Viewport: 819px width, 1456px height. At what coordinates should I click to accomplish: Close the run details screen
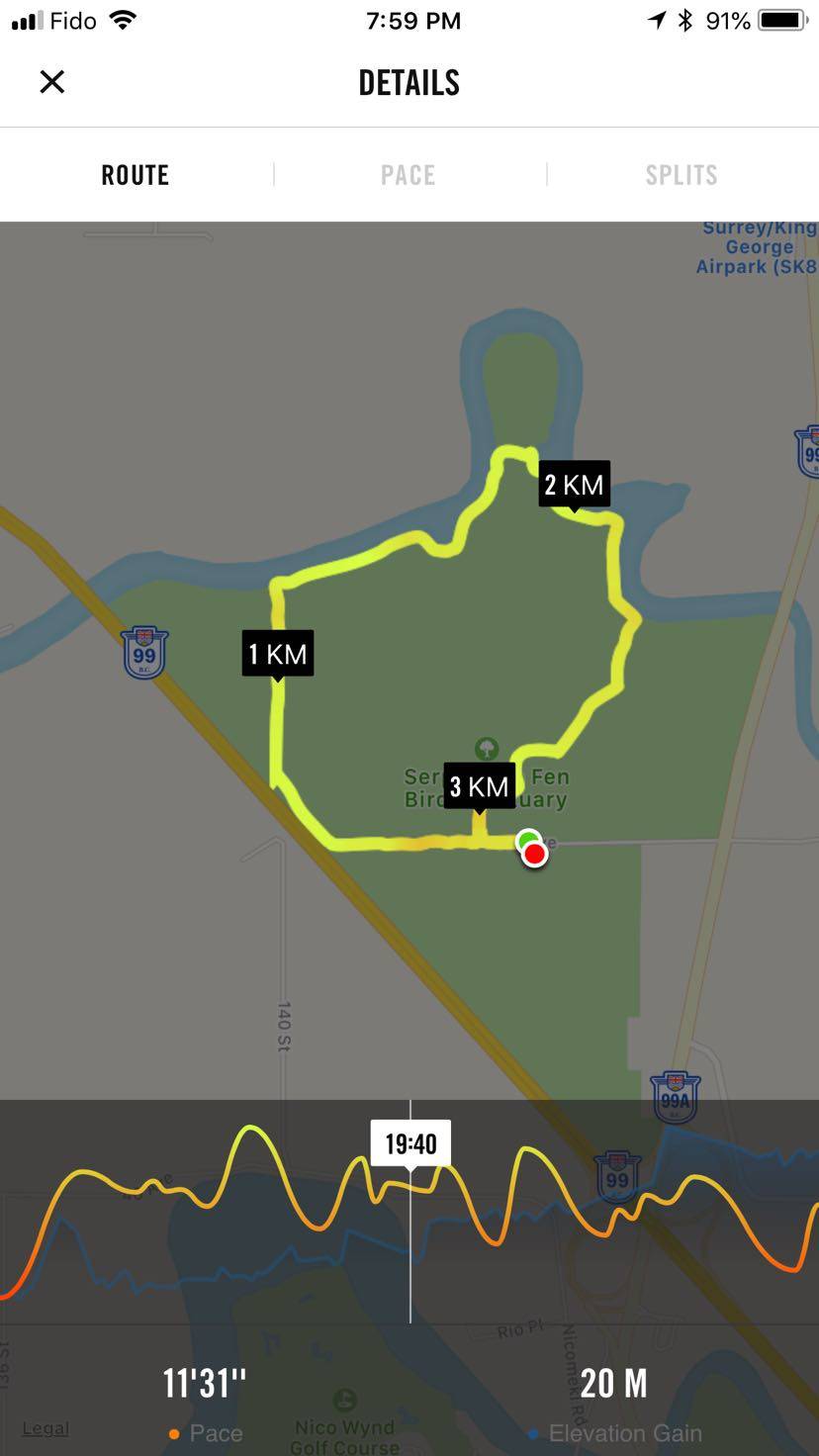point(52,82)
